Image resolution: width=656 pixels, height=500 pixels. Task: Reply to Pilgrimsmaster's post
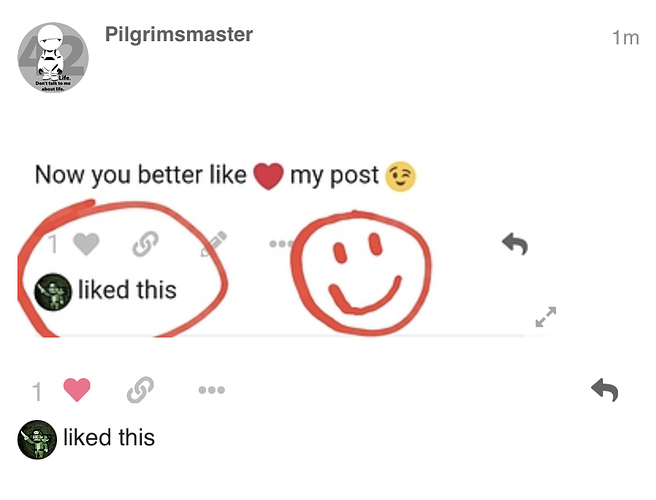[604, 390]
